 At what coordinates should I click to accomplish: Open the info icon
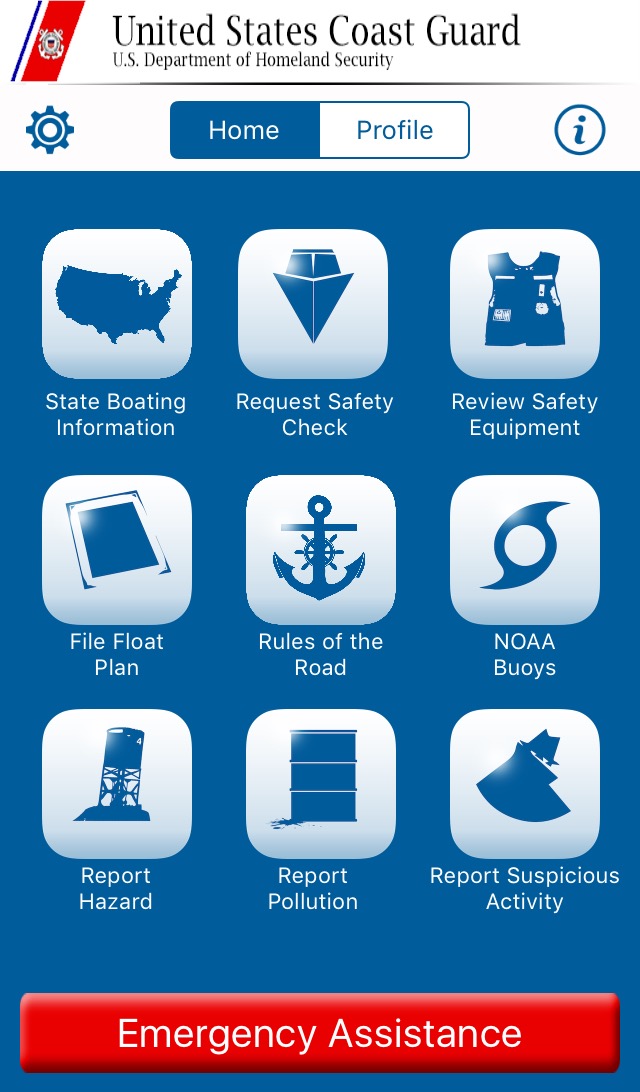pos(580,130)
